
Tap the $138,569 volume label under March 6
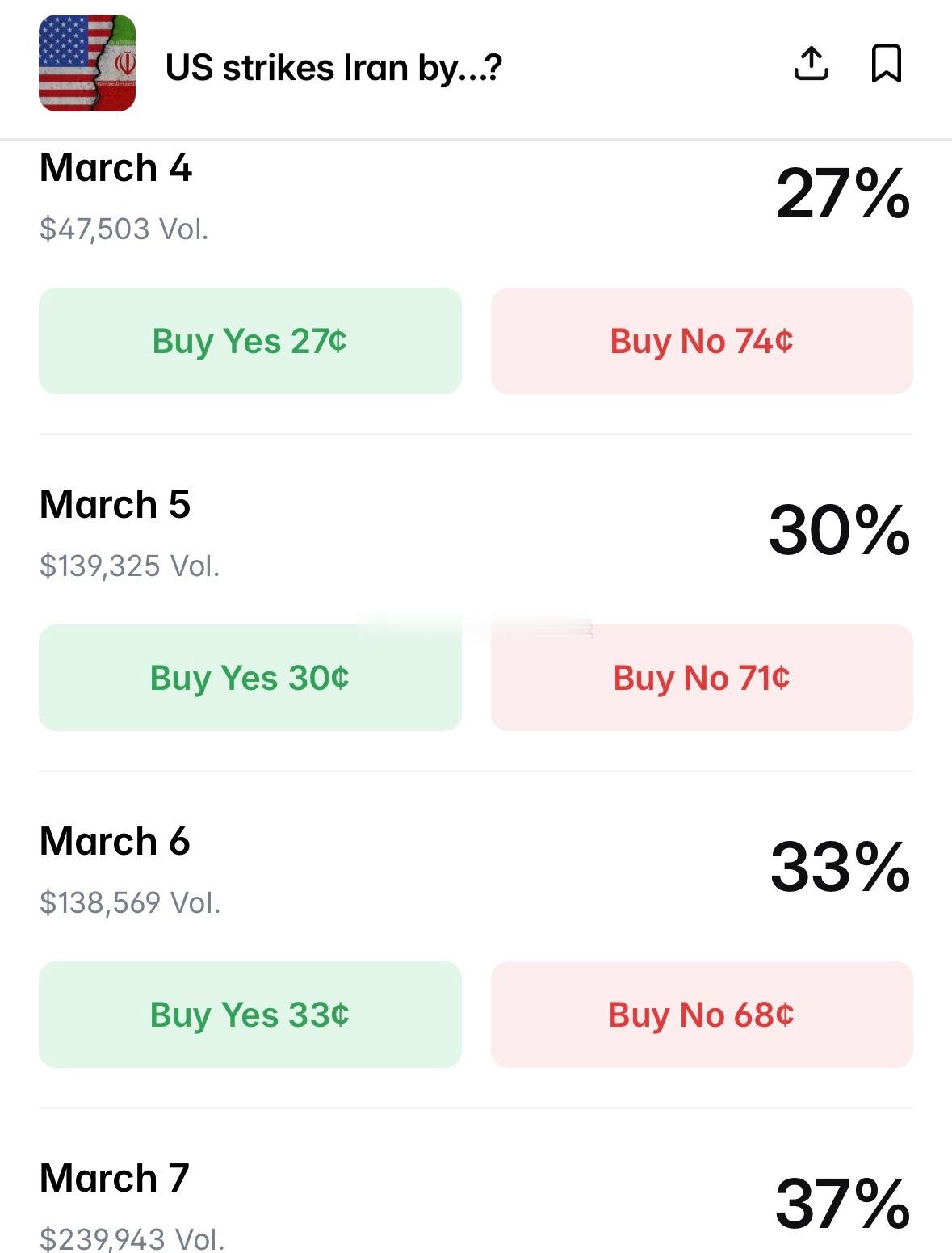click(x=129, y=904)
